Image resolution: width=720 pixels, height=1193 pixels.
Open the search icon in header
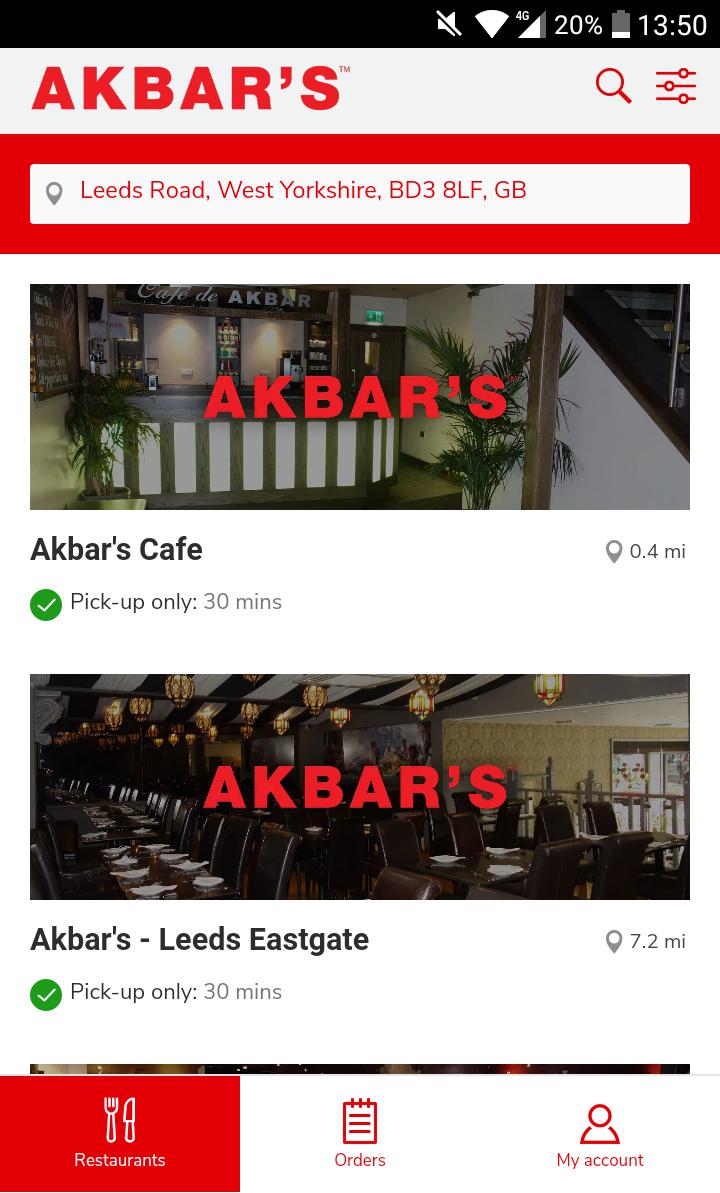click(x=613, y=86)
